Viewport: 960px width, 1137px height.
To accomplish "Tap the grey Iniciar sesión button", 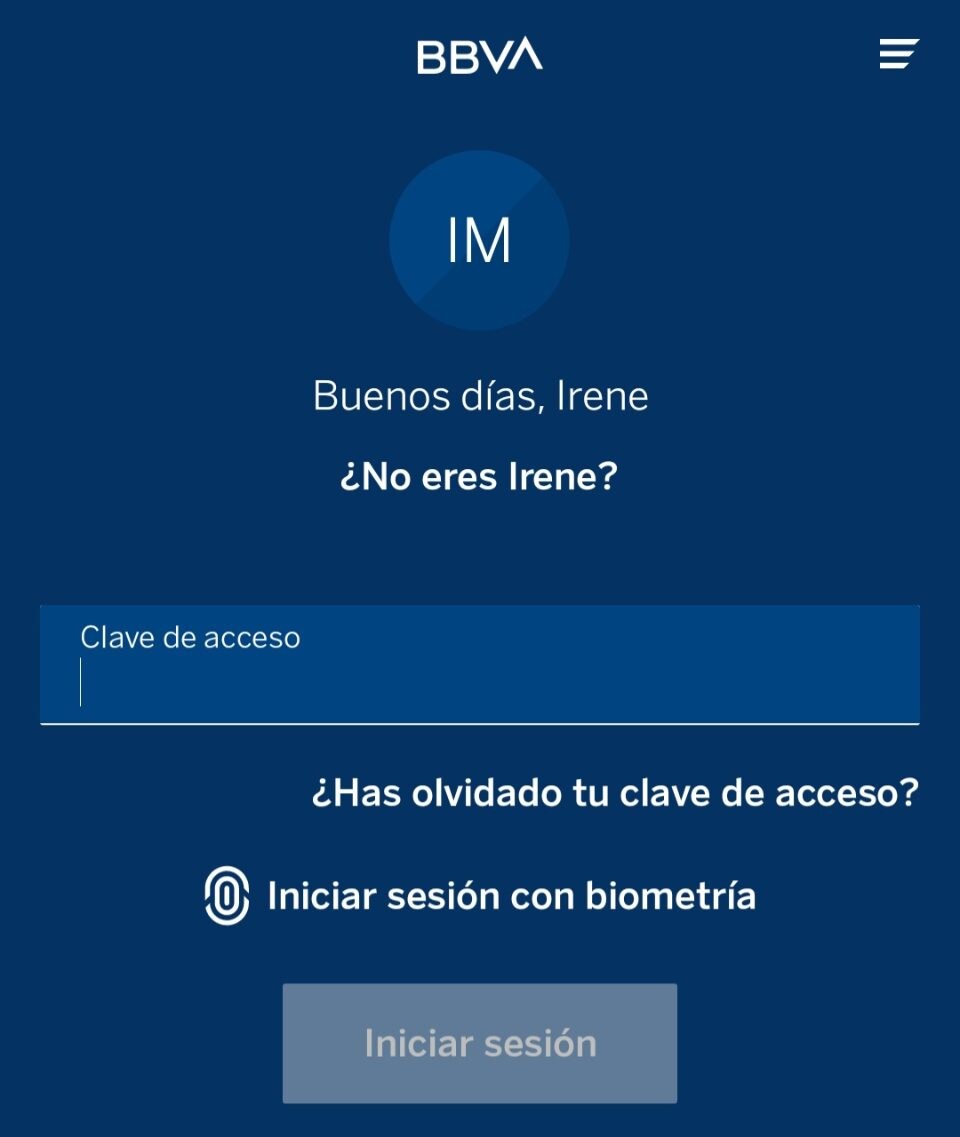I will pyautogui.click(x=480, y=1043).
